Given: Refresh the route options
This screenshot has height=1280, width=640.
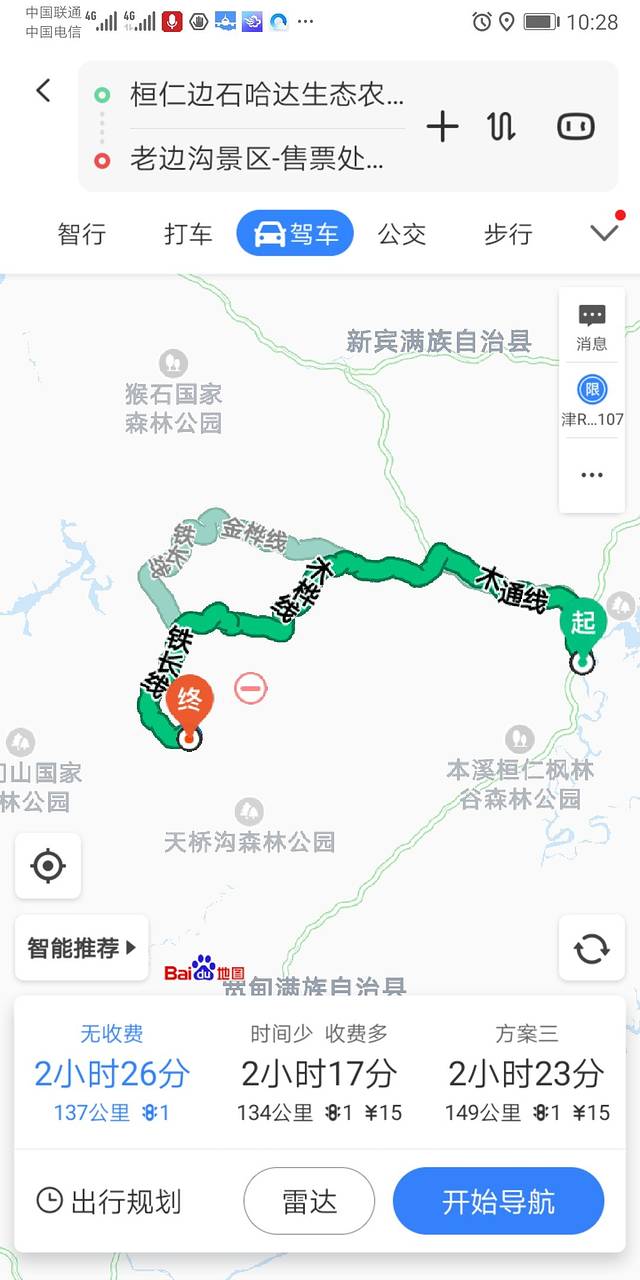Looking at the screenshot, I should [592, 947].
